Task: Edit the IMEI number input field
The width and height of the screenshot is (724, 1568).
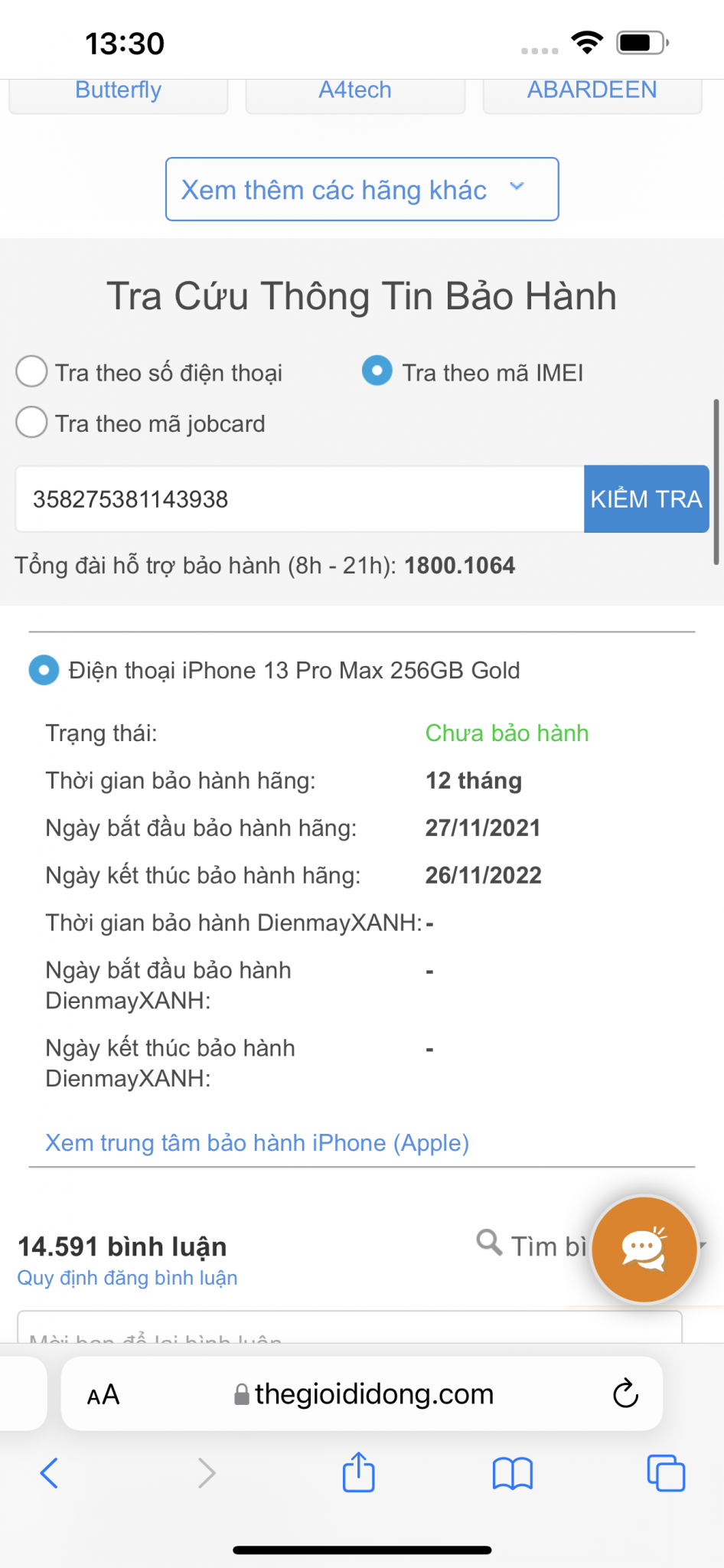Action: tap(298, 499)
